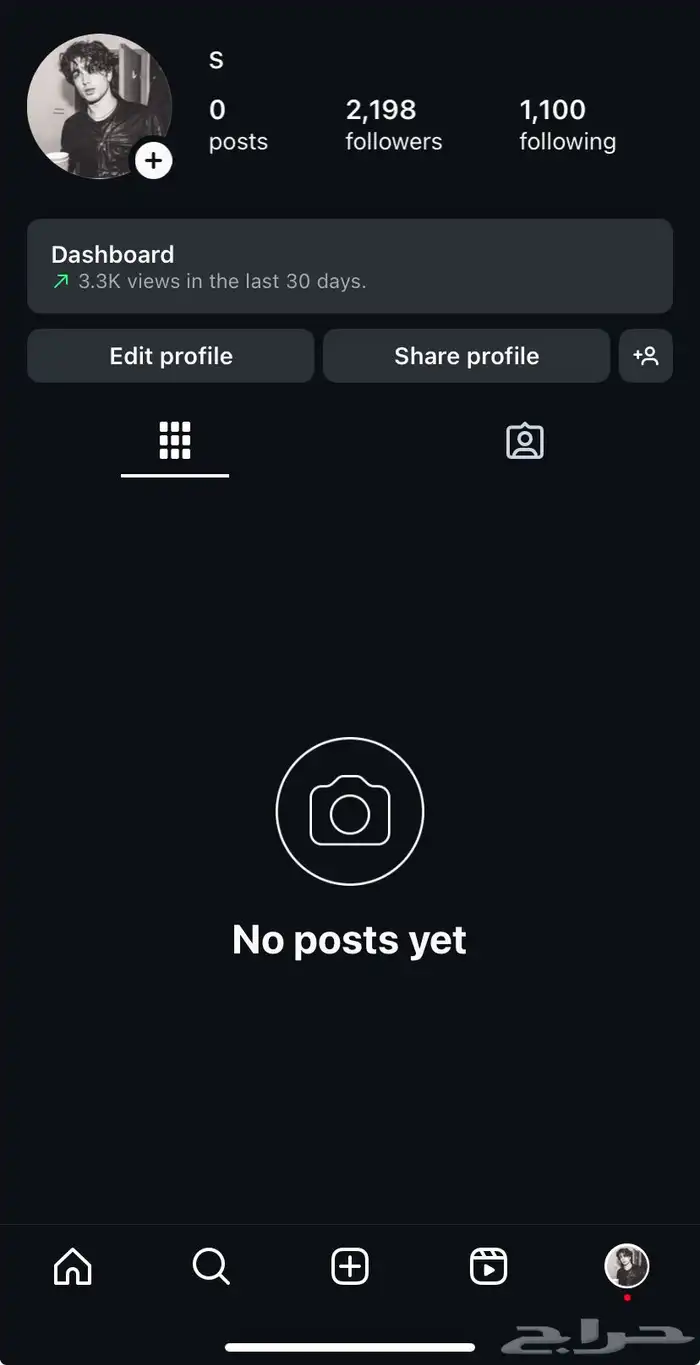This screenshot has width=700, height=1365.
Task: Tap Edit profile button
Action: (x=171, y=356)
